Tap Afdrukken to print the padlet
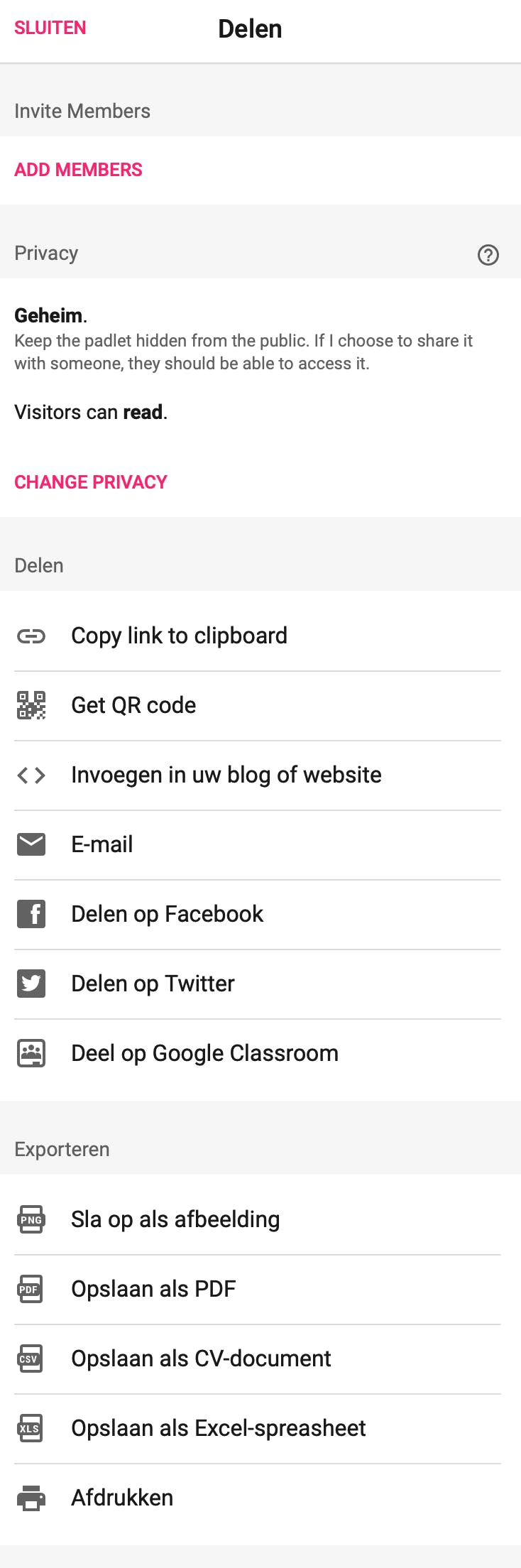521x1568 pixels. point(122,1498)
